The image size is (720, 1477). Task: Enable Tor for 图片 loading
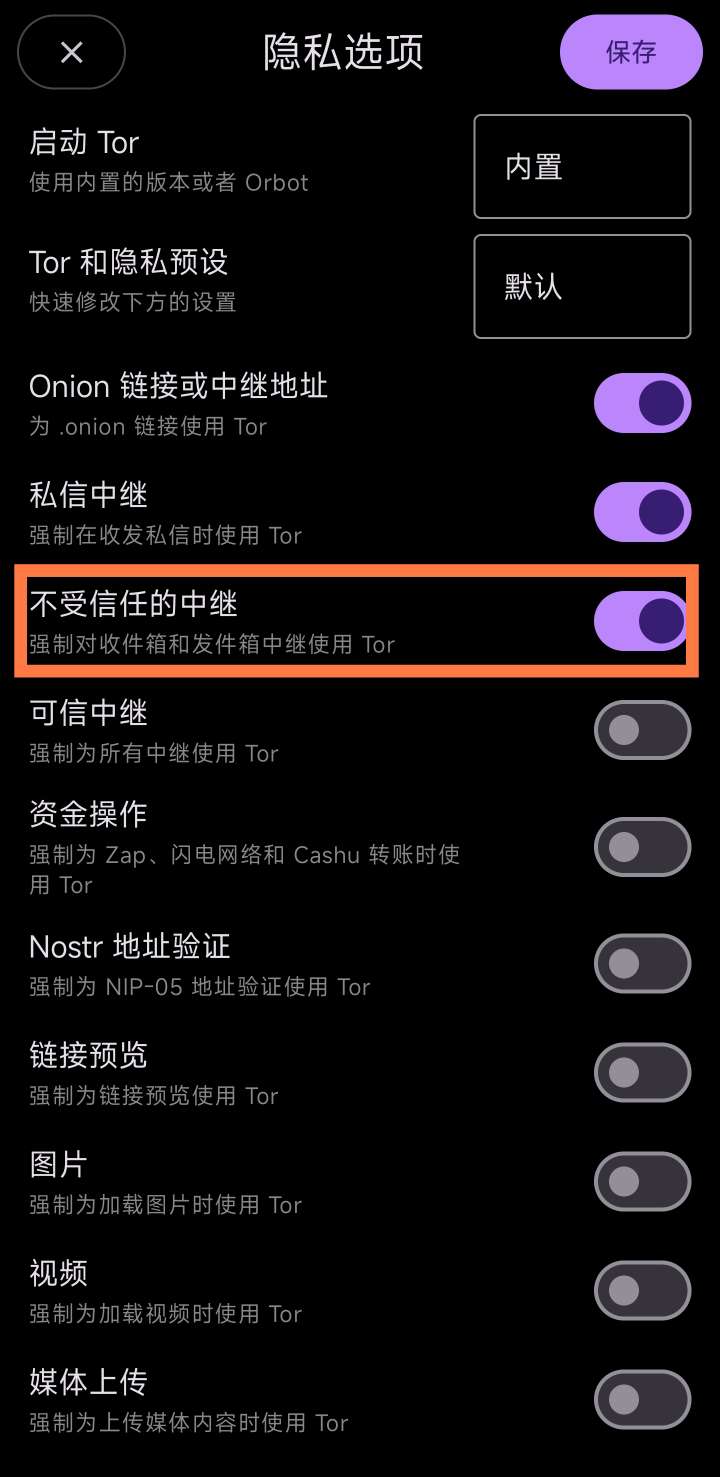[642, 1182]
